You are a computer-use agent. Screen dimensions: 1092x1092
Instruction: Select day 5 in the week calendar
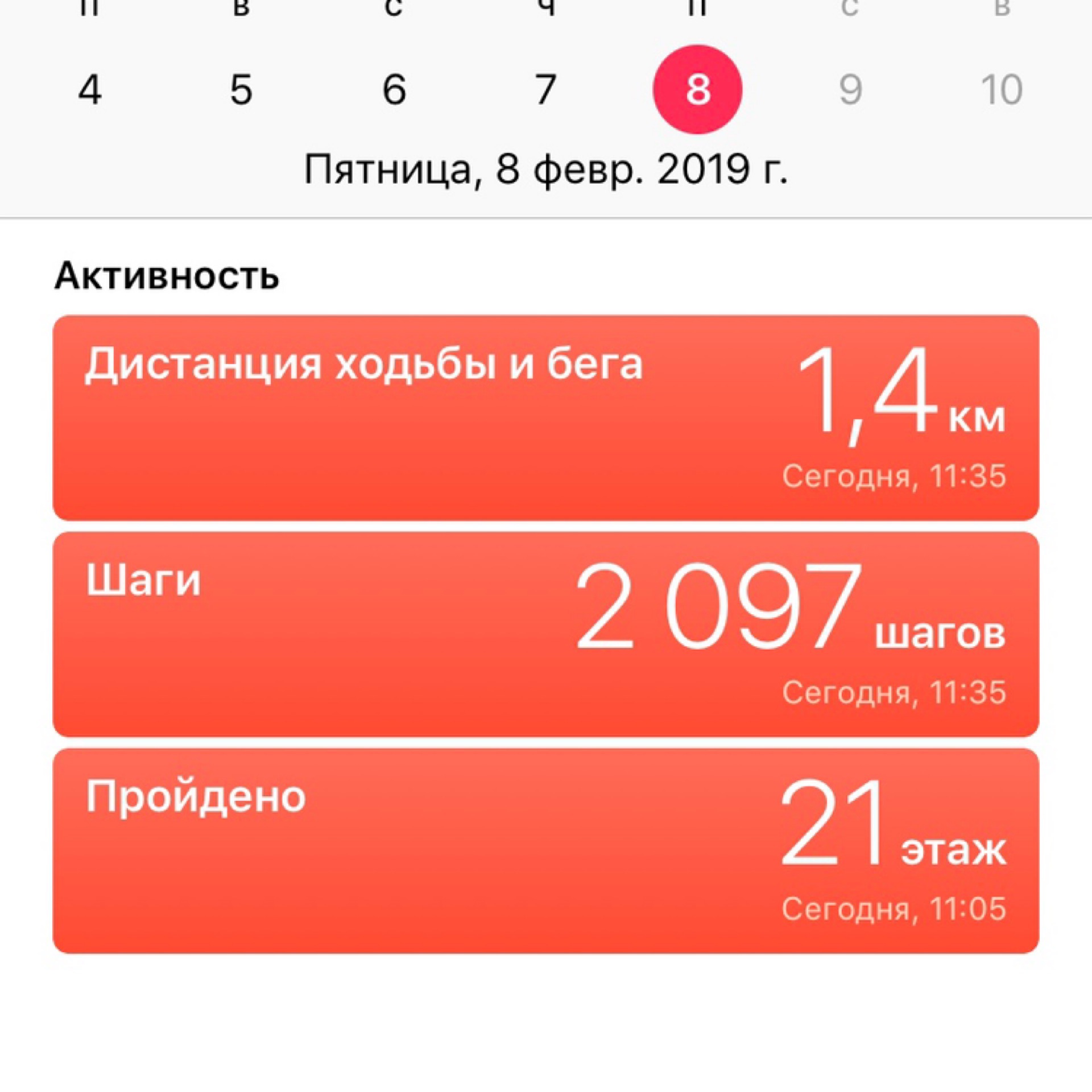click(241, 90)
